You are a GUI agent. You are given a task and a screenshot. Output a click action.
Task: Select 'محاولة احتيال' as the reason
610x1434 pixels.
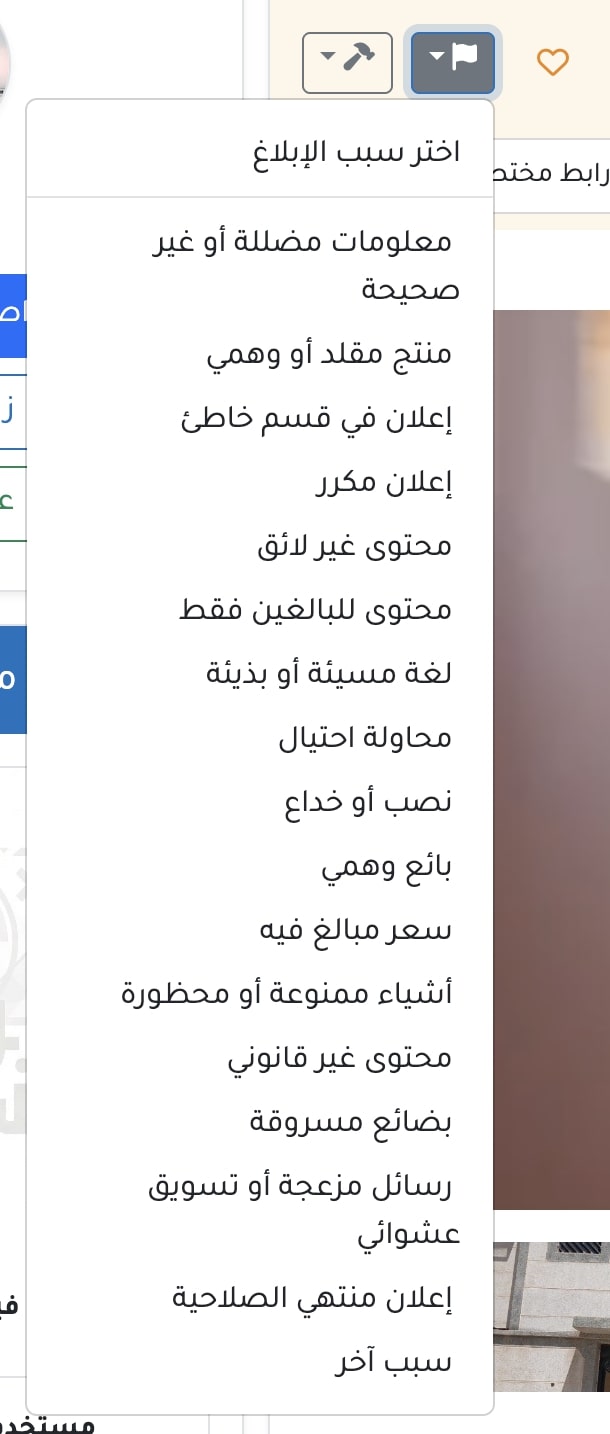pyautogui.click(x=365, y=738)
